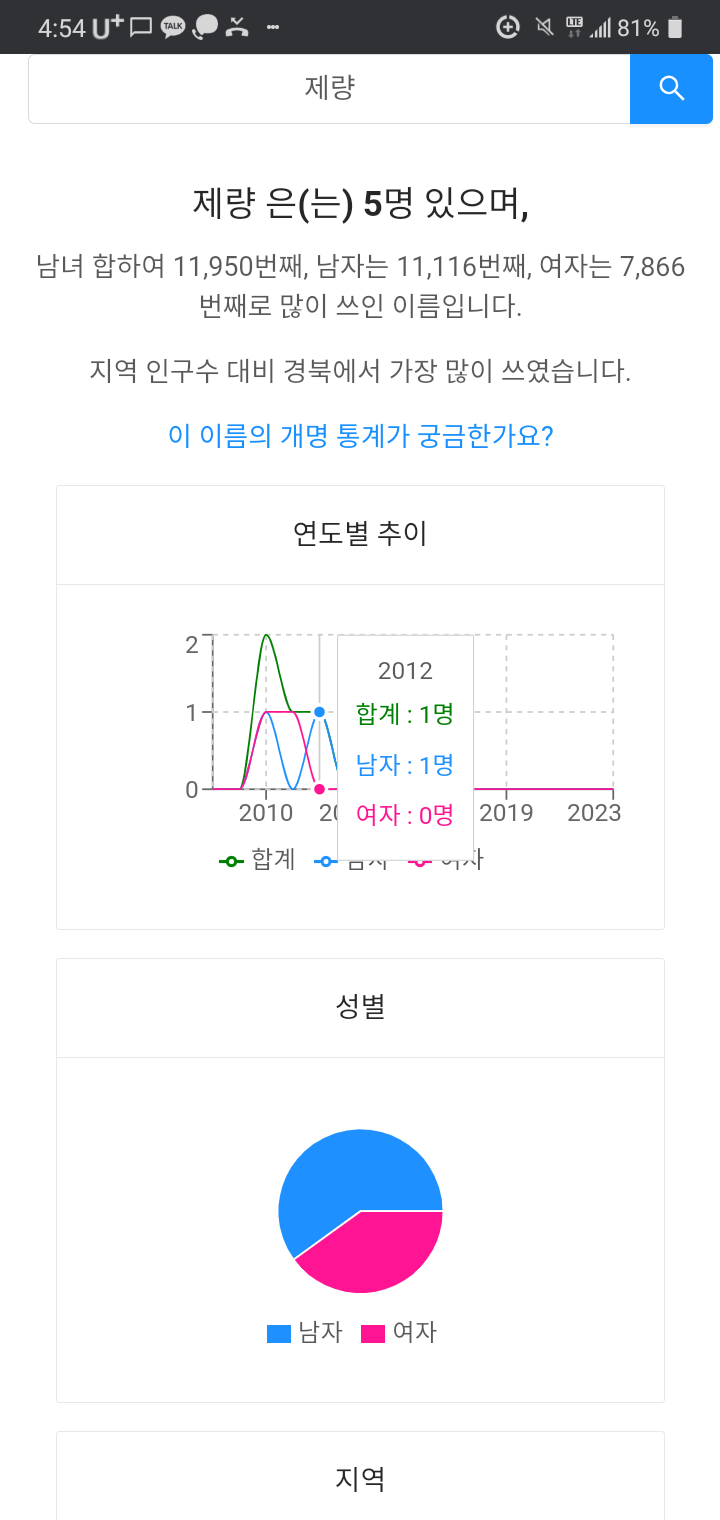Toggle 여자 in the gender pie legend
The height and width of the screenshot is (1520, 720).
coord(399,1333)
